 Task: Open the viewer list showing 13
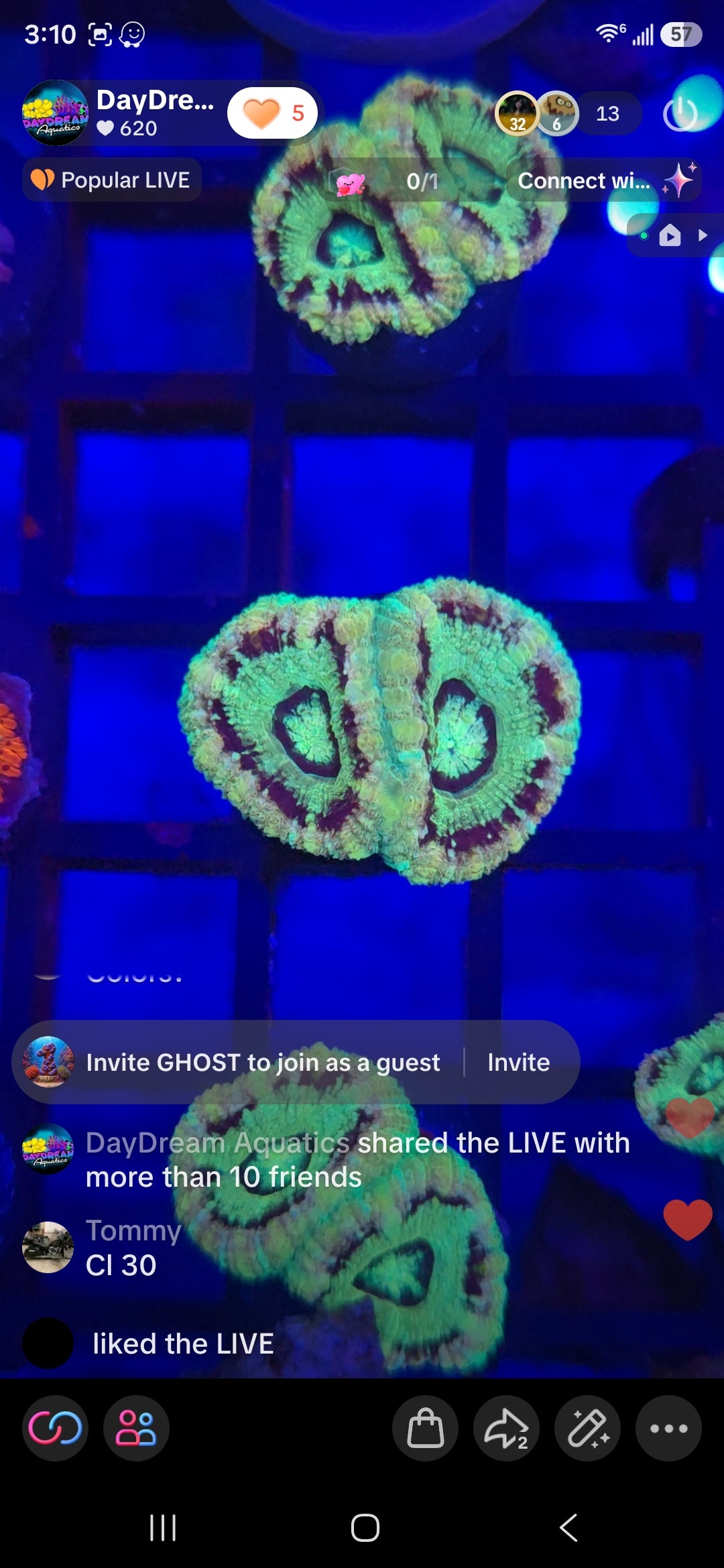pyautogui.click(x=608, y=114)
